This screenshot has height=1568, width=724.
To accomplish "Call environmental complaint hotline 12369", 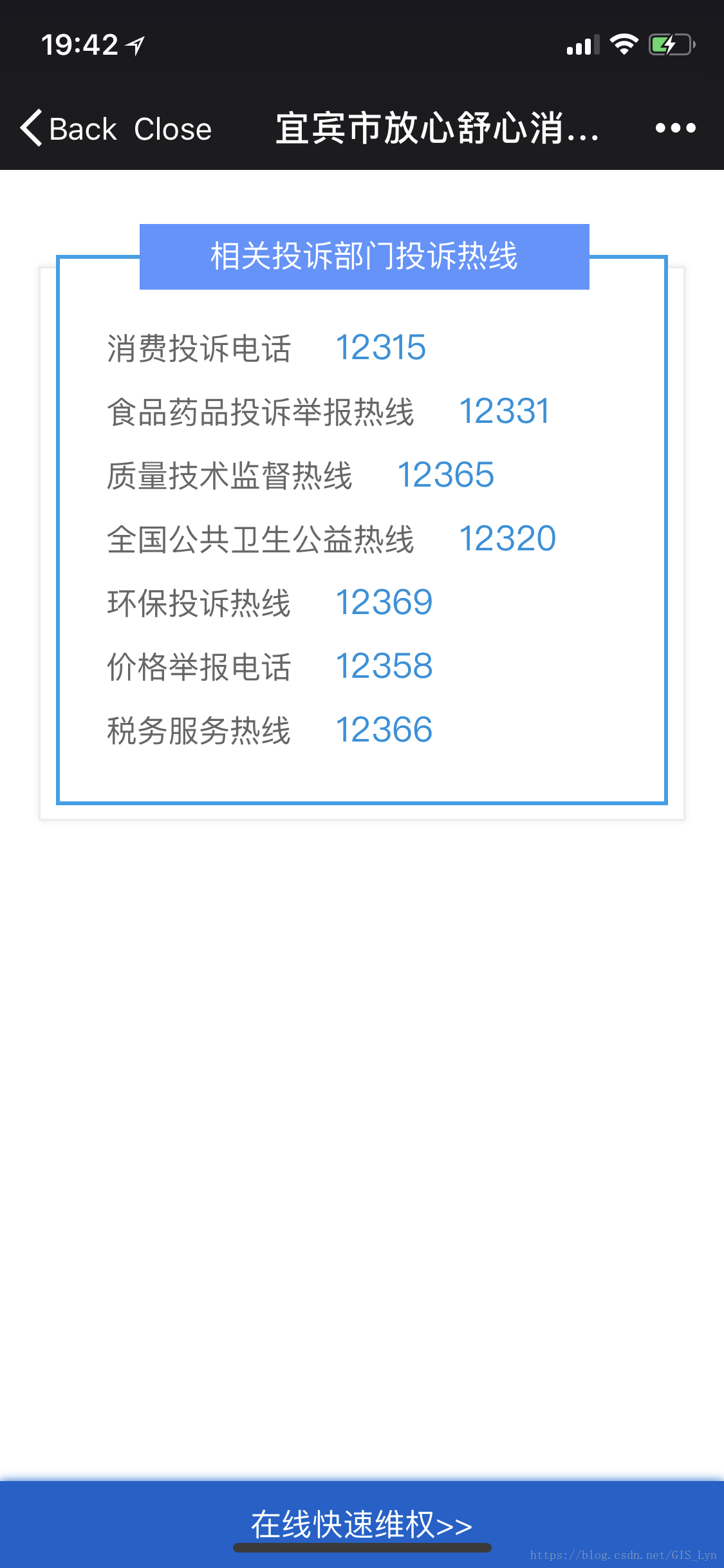I will (384, 602).
